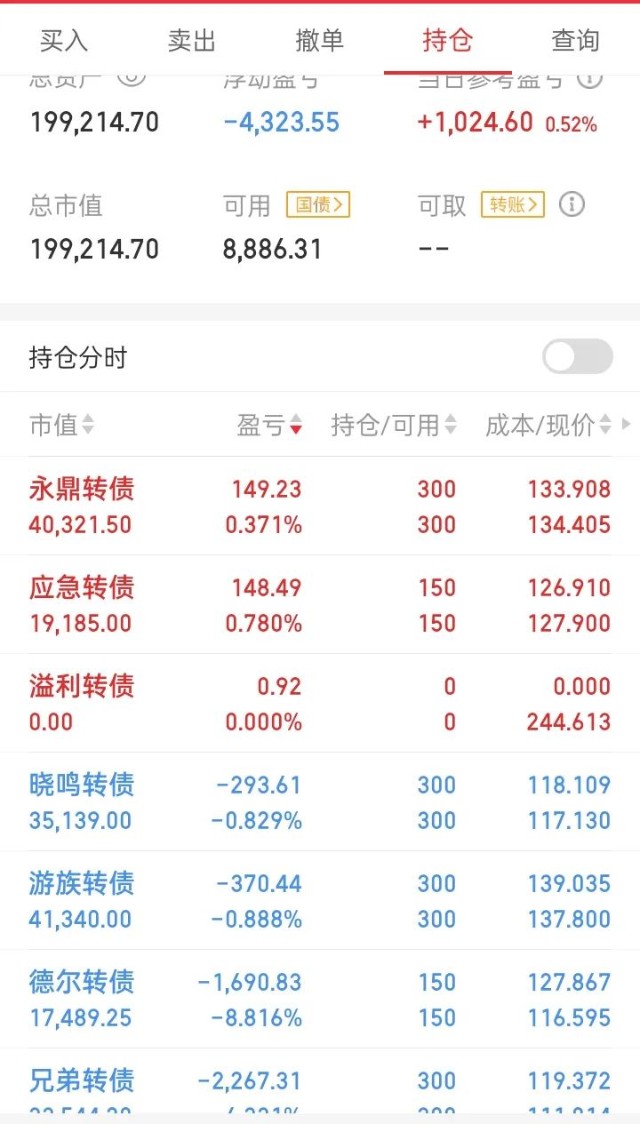Viewport: 640px width, 1124px height.
Task: Sort by 持仓/可用 column
Action: tap(393, 425)
